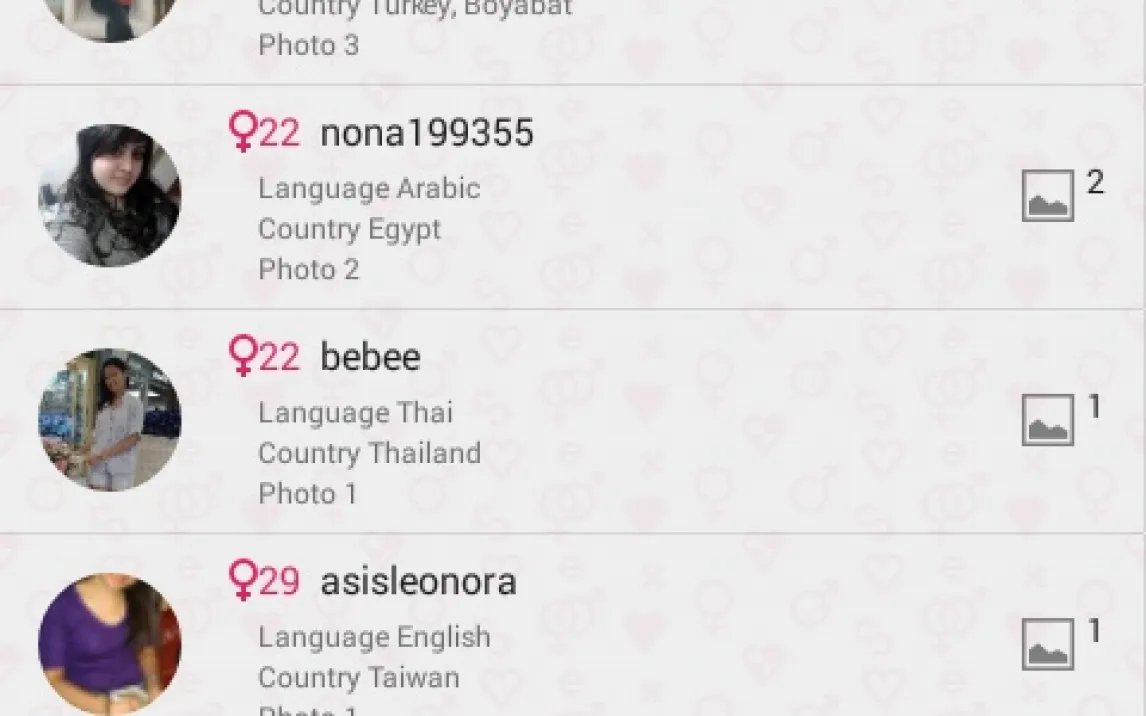The image size is (1146, 716).
Task: Open the Turkey, Boyabat user's row
Action: [x=573, y=42]
